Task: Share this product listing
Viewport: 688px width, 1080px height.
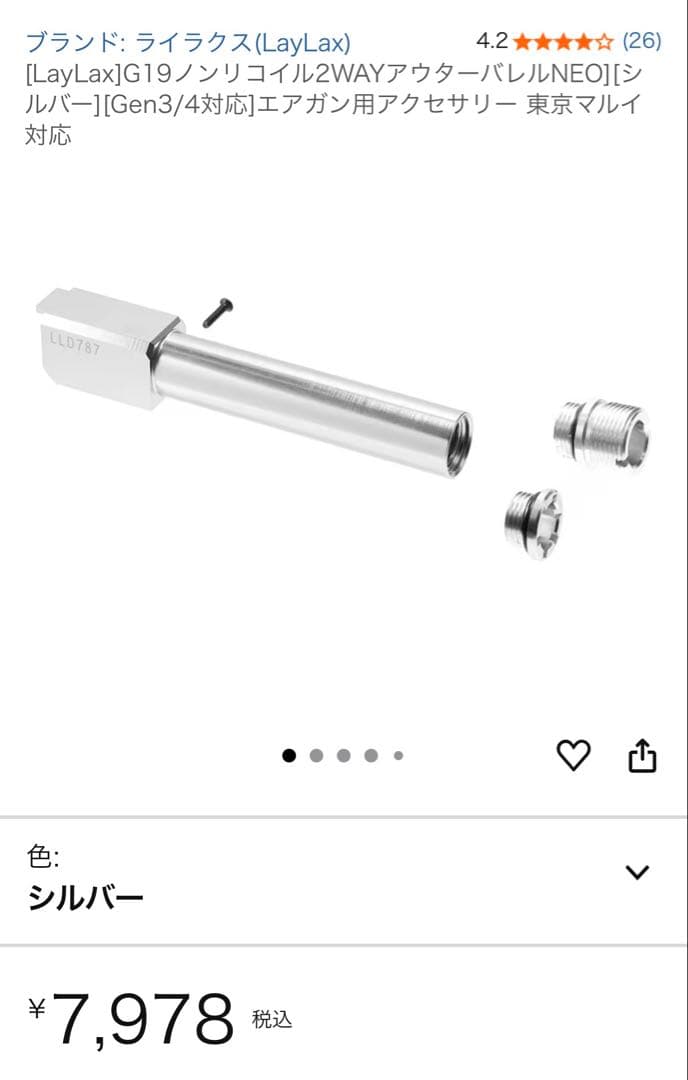Action: (x=642, y=756)
